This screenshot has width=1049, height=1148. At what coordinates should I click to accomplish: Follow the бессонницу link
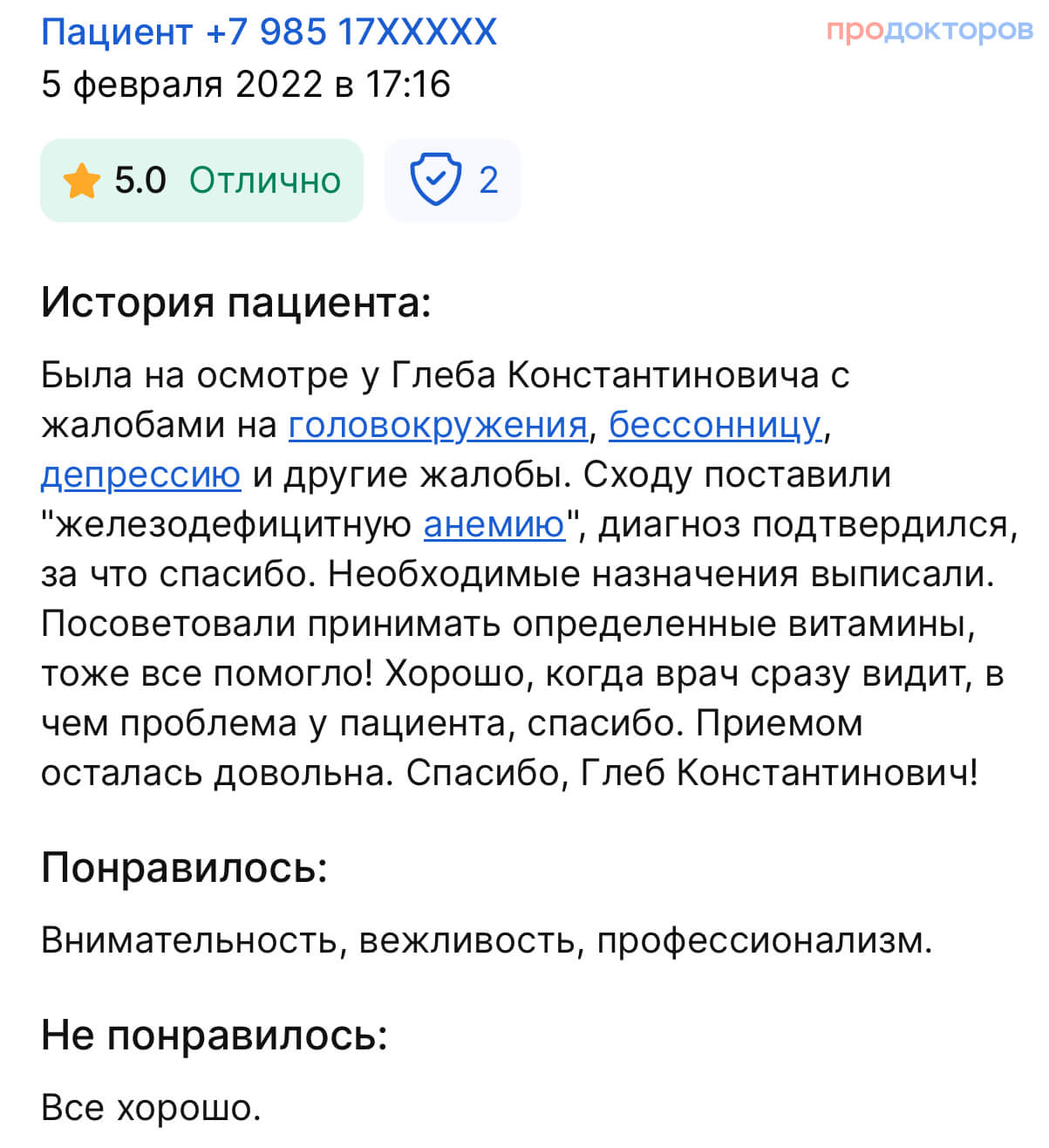(x=714, y=425)
